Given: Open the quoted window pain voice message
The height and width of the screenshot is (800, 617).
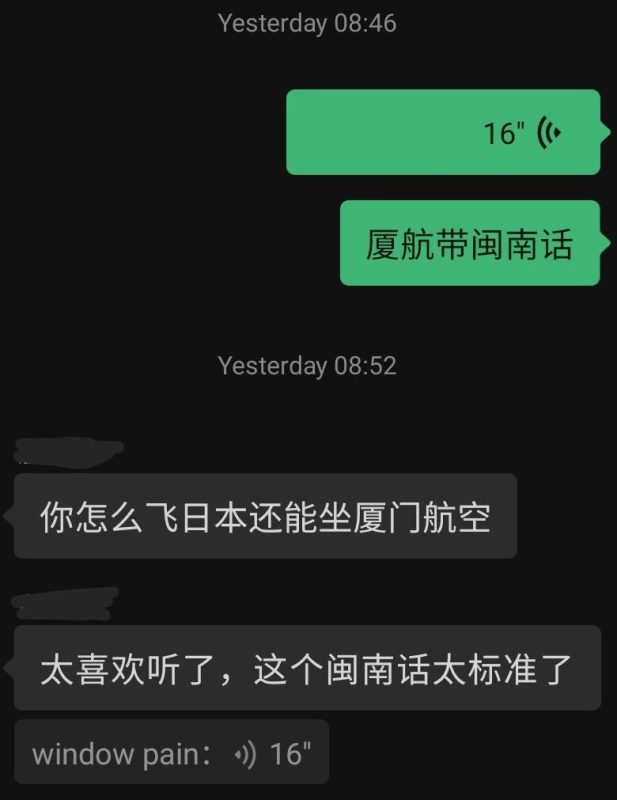Looking at the screenshot, I should pos(171,753).
